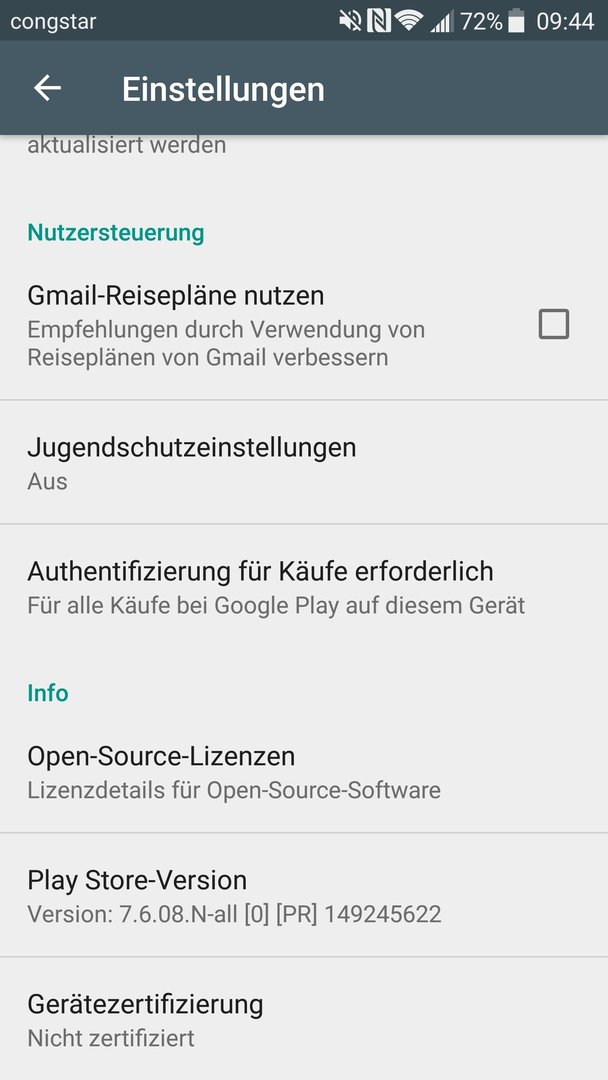Select the Gerätezertifizierung entry

point(304,1019)
